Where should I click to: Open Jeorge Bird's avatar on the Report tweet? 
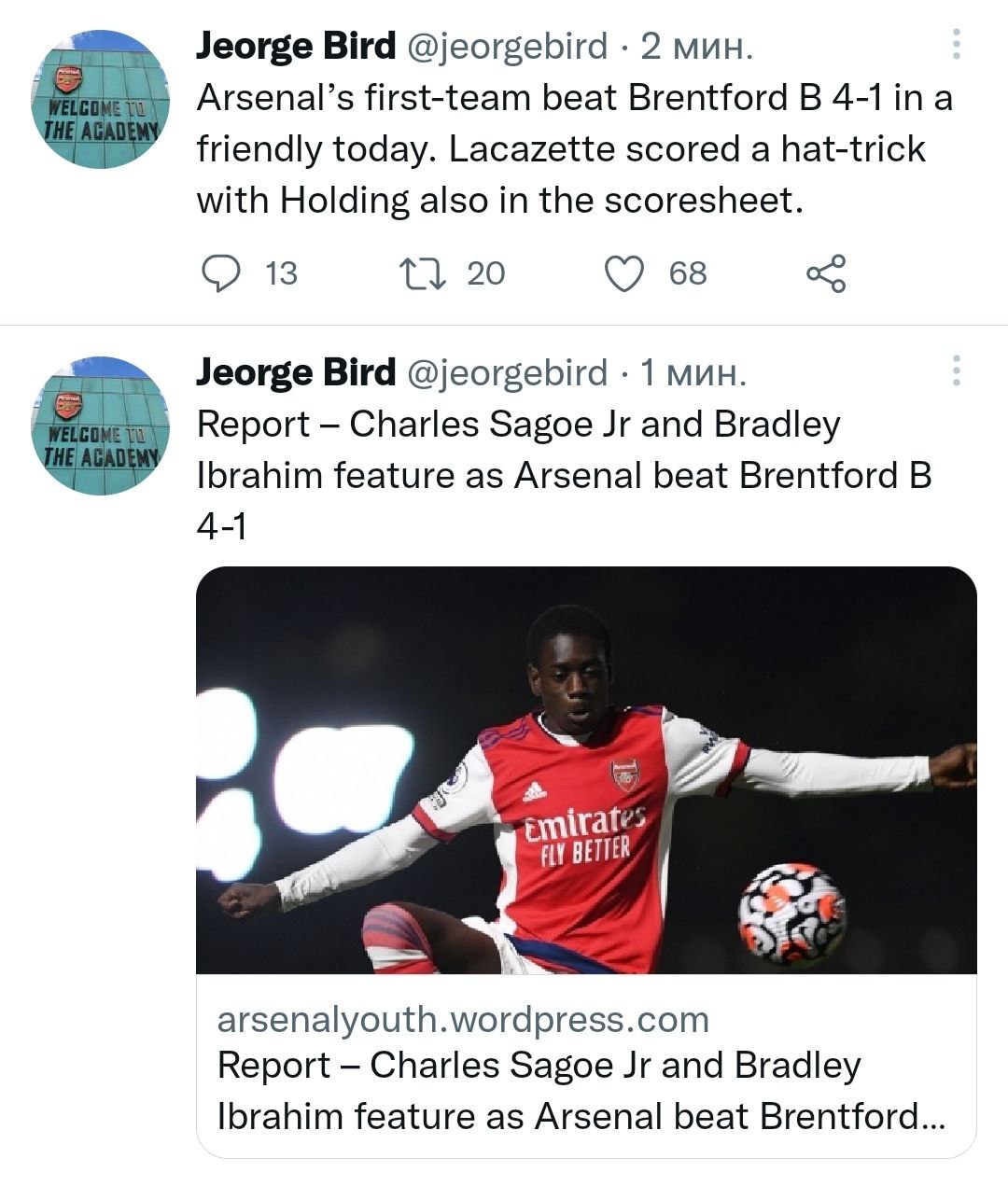pyautogui.click(x=101, y=426)
